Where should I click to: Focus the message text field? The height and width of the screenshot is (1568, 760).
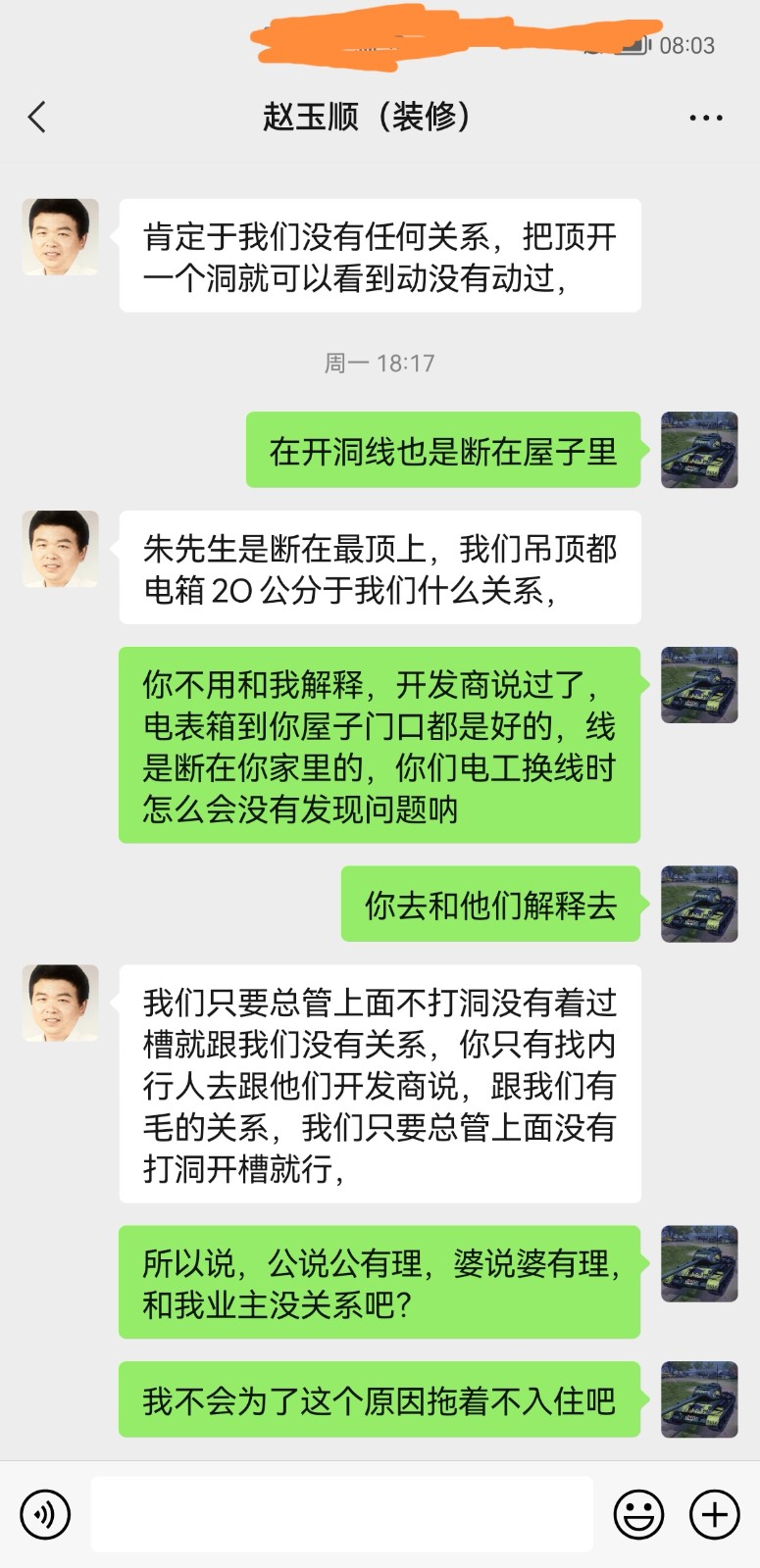coord(341,1514)
